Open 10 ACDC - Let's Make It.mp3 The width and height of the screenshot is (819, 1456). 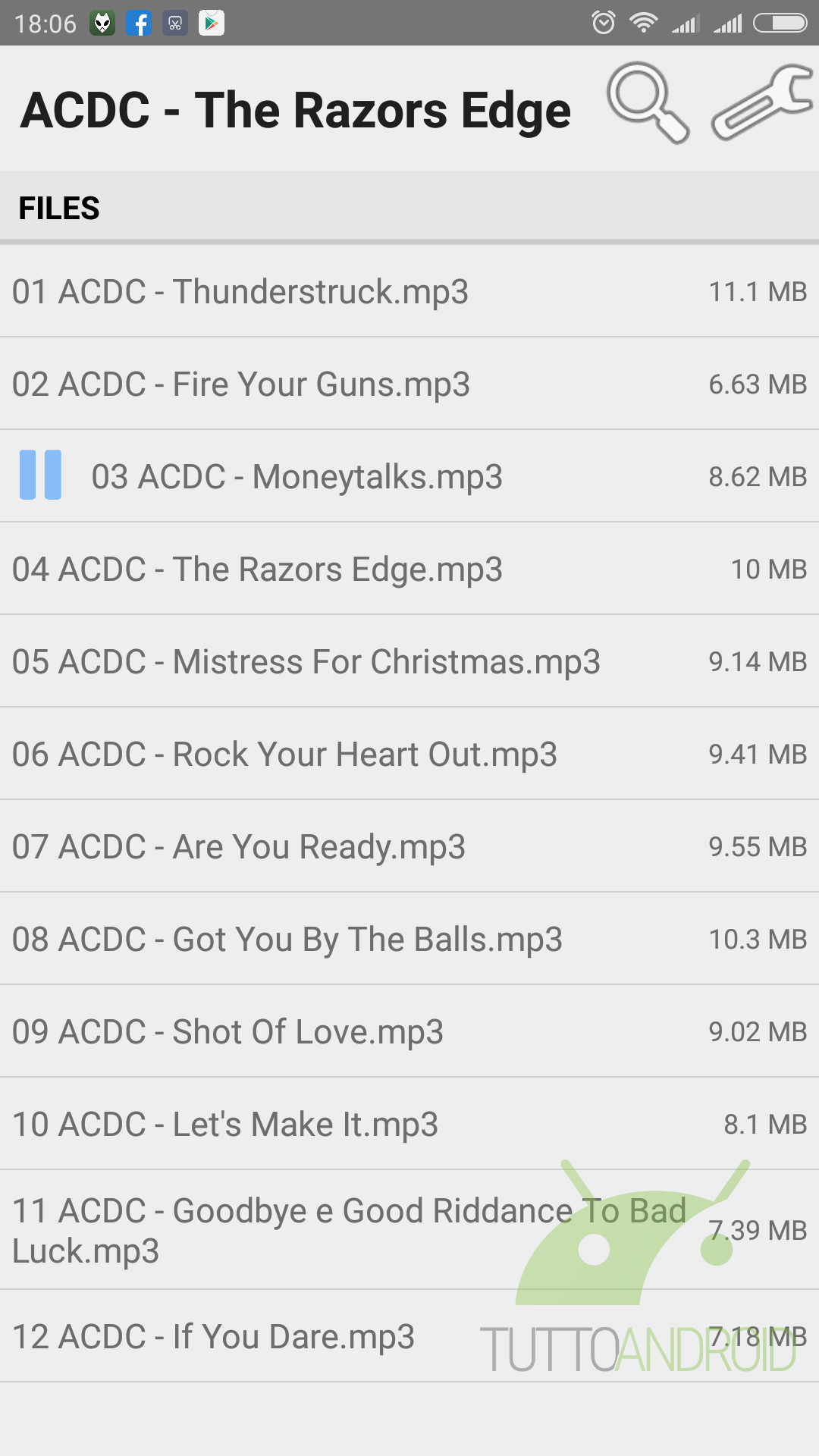pyautogui.click(x=409, y=1124)
